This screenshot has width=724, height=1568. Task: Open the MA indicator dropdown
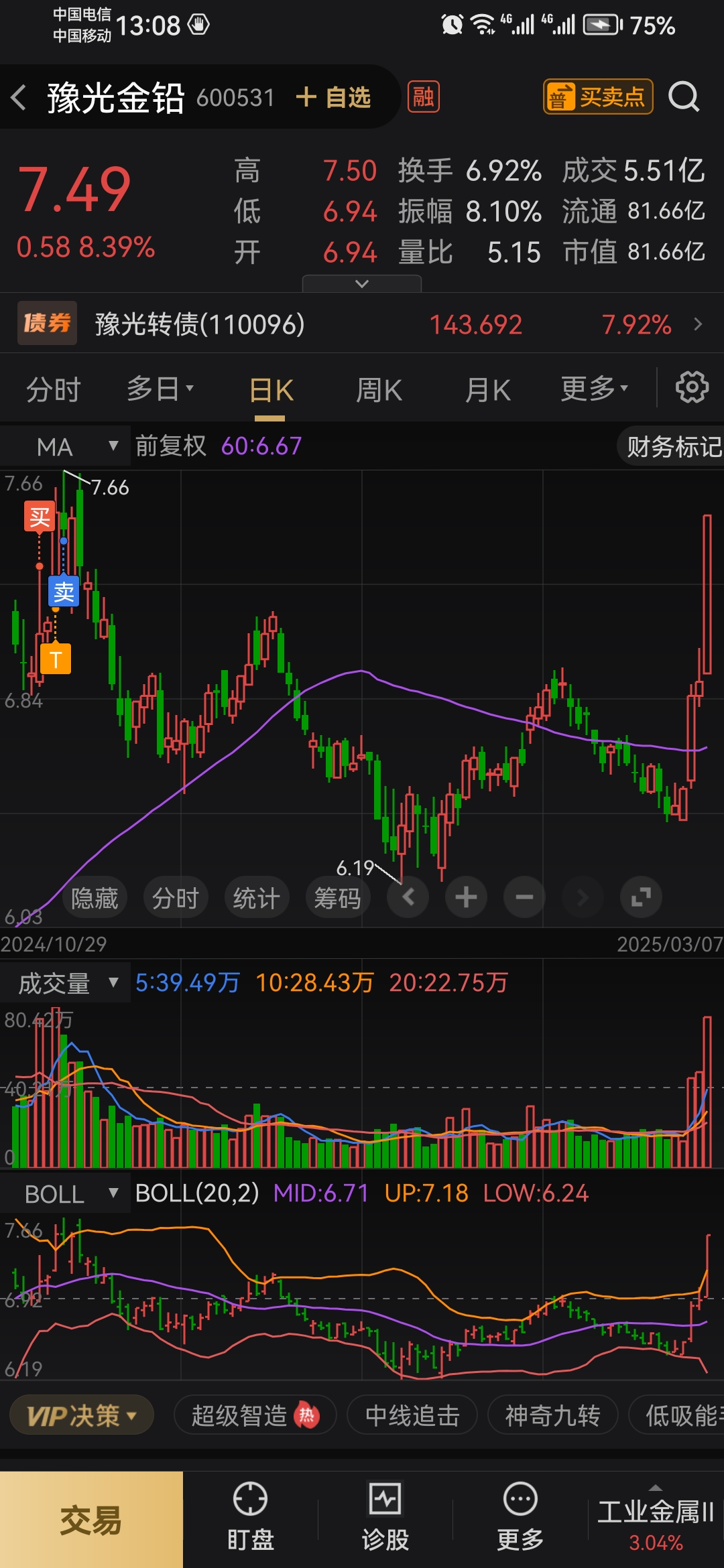74,446
